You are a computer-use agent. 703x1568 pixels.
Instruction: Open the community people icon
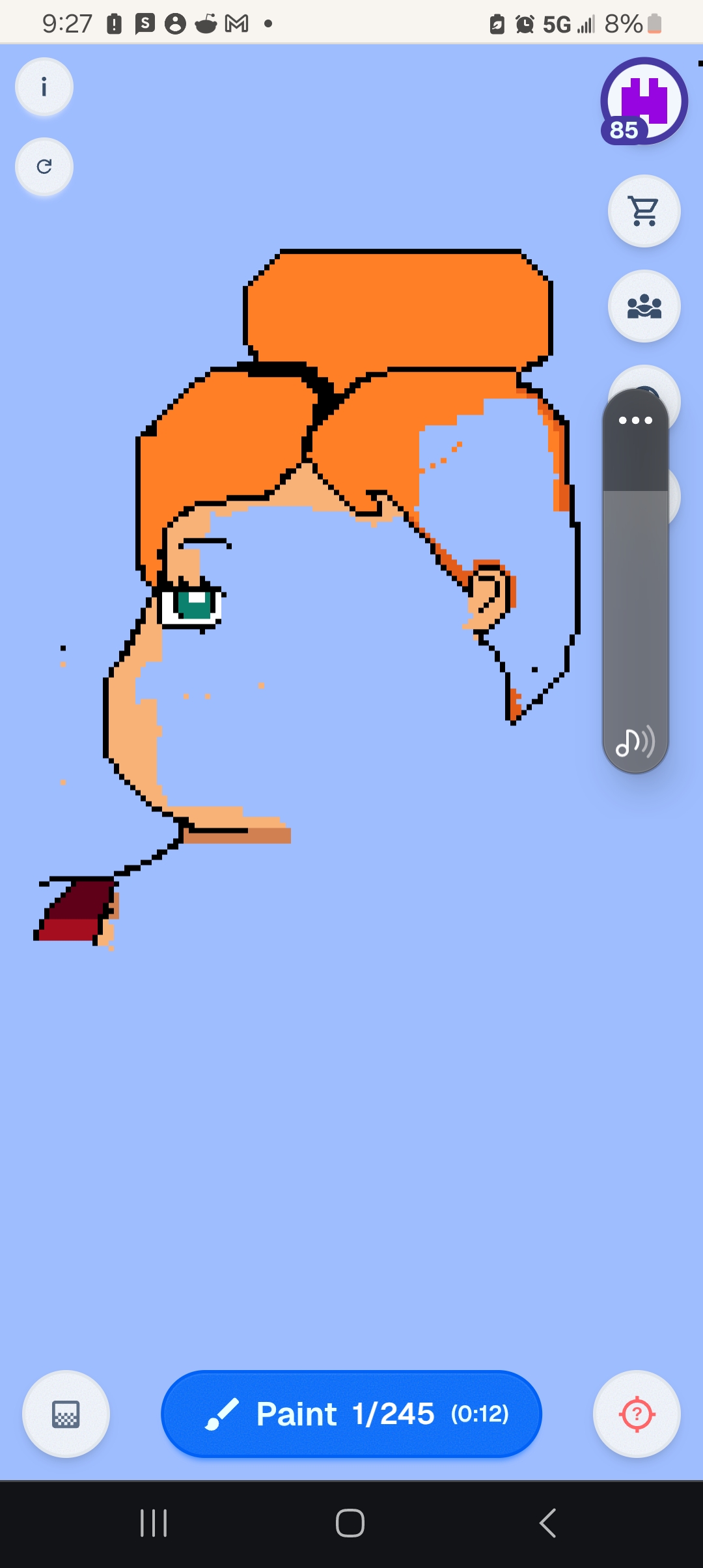coord(644,306)
